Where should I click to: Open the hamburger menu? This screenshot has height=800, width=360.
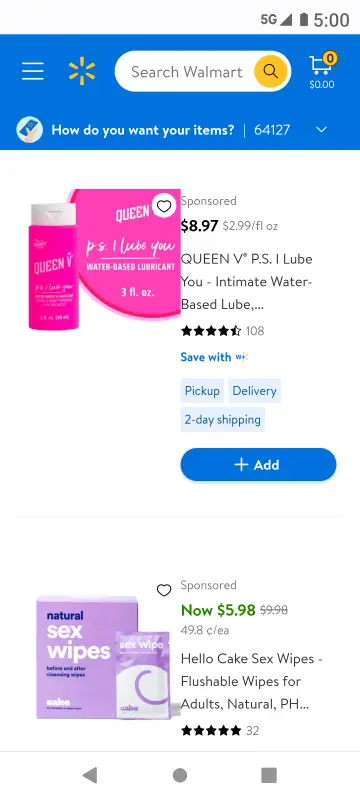click(x=33, y=71)
